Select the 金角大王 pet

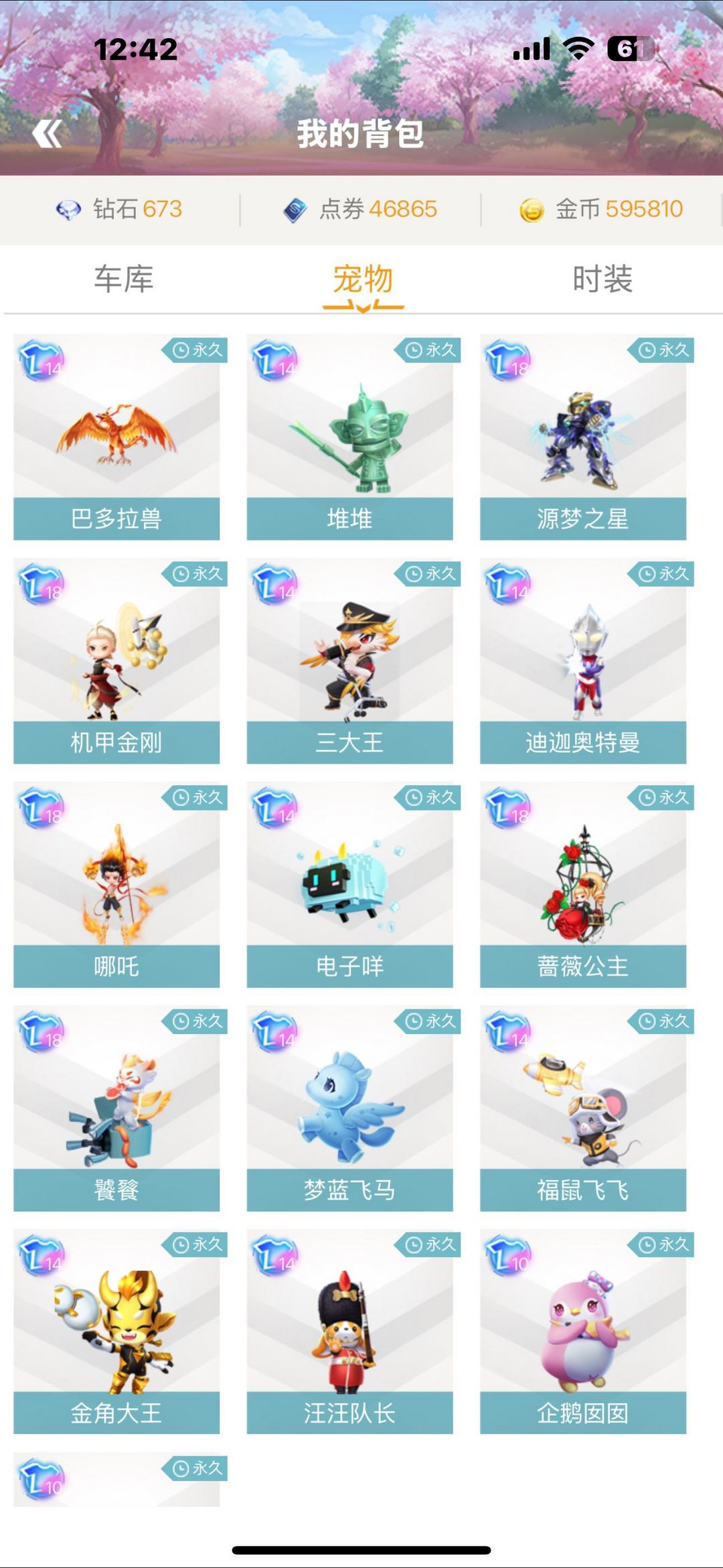(x=116, y=1332)
